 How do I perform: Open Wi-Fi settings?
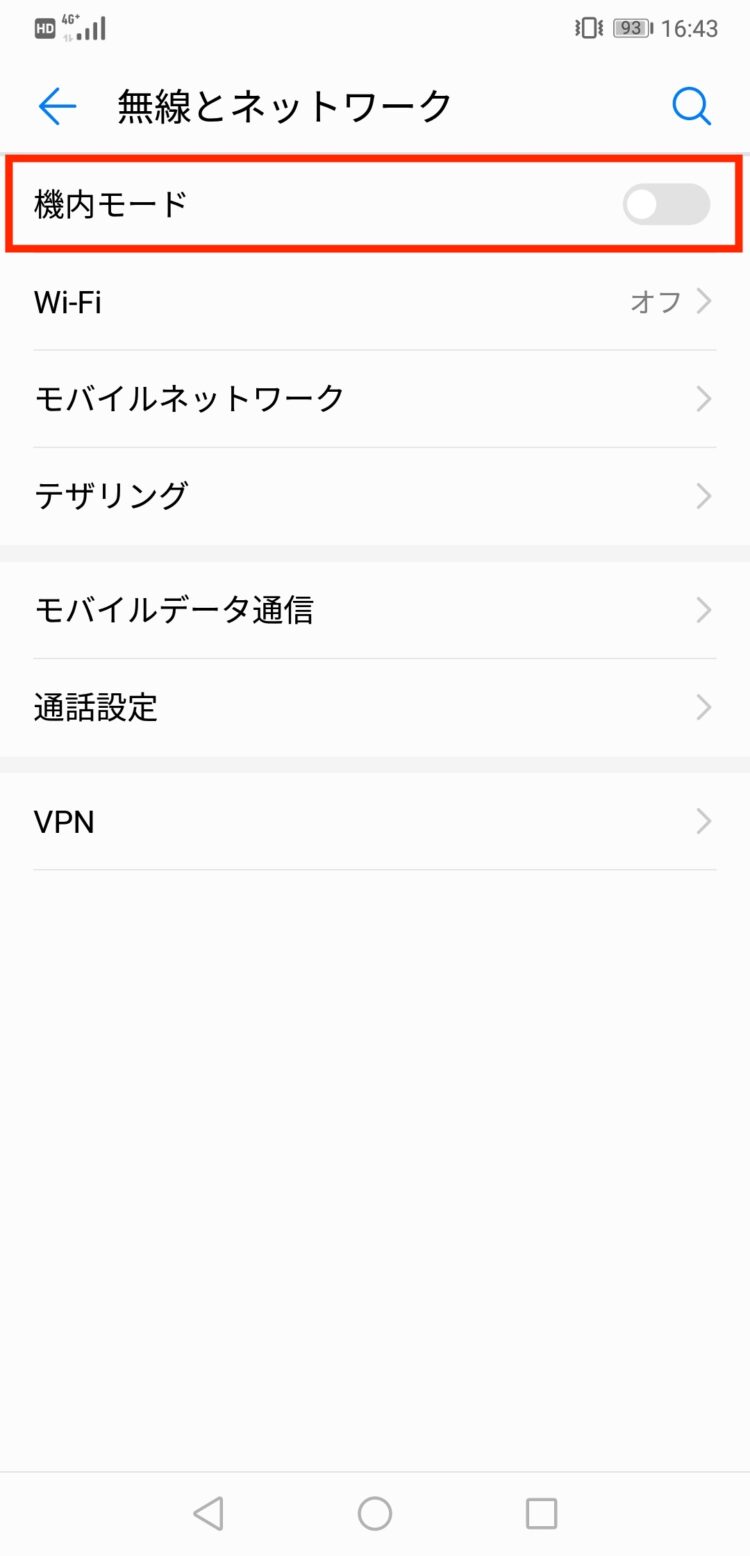374,301
